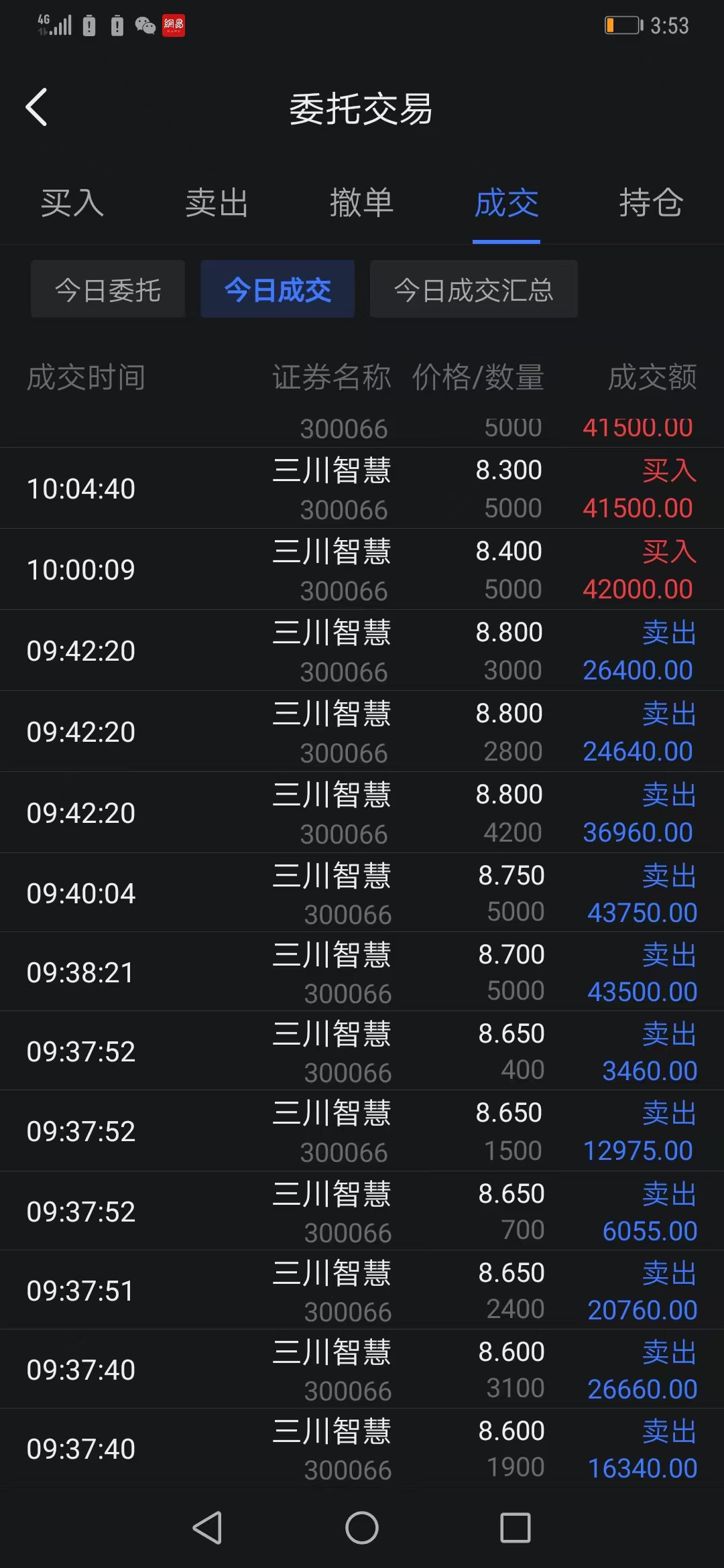This screenshot has height=1568, width=724.
Task: View 今日成交汇总 summary
Action: [x=474, y=289]
